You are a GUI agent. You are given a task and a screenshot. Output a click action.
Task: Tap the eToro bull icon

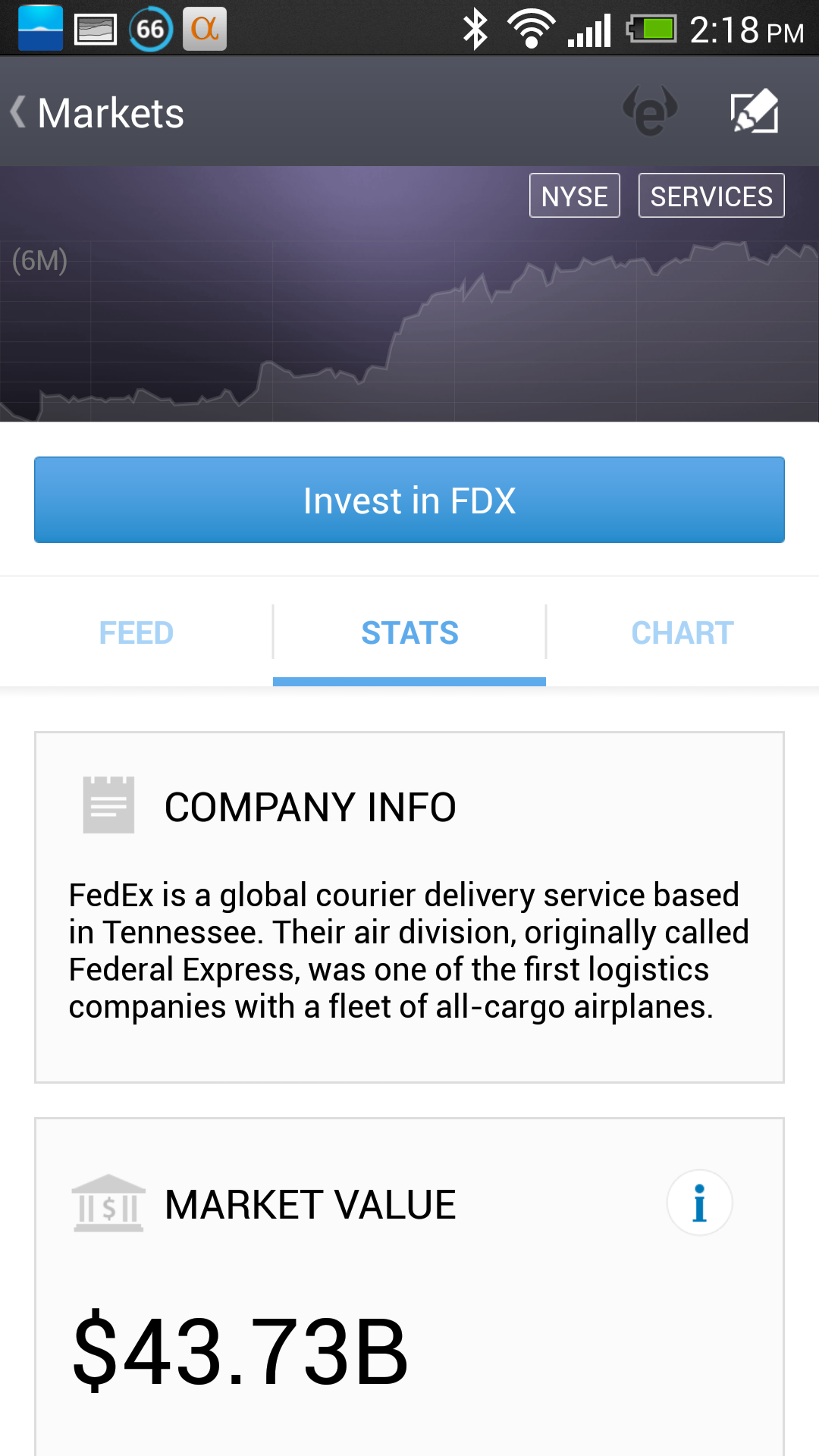click(650, 111)
